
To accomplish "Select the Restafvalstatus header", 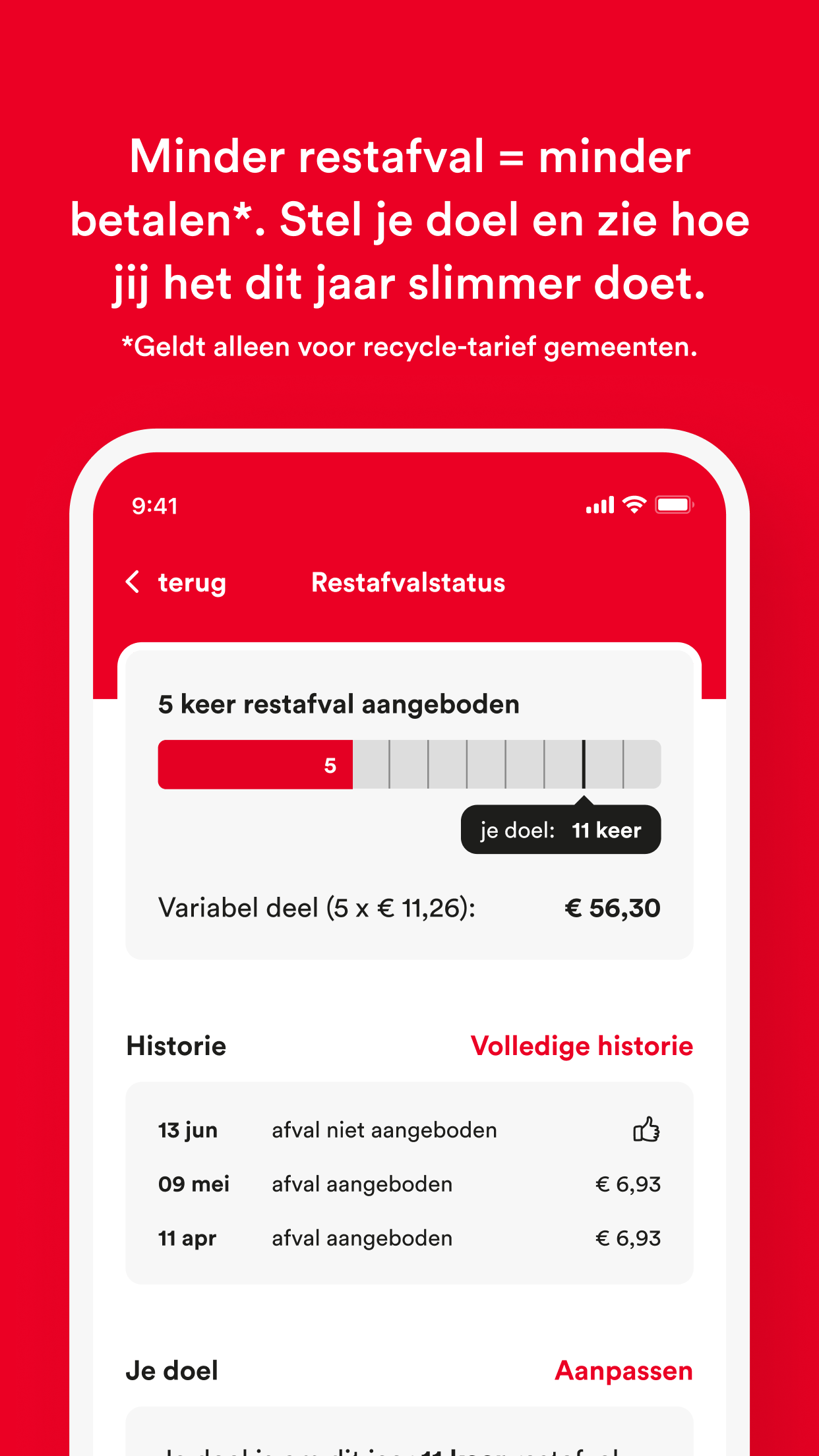I will [x=408, y=582].
